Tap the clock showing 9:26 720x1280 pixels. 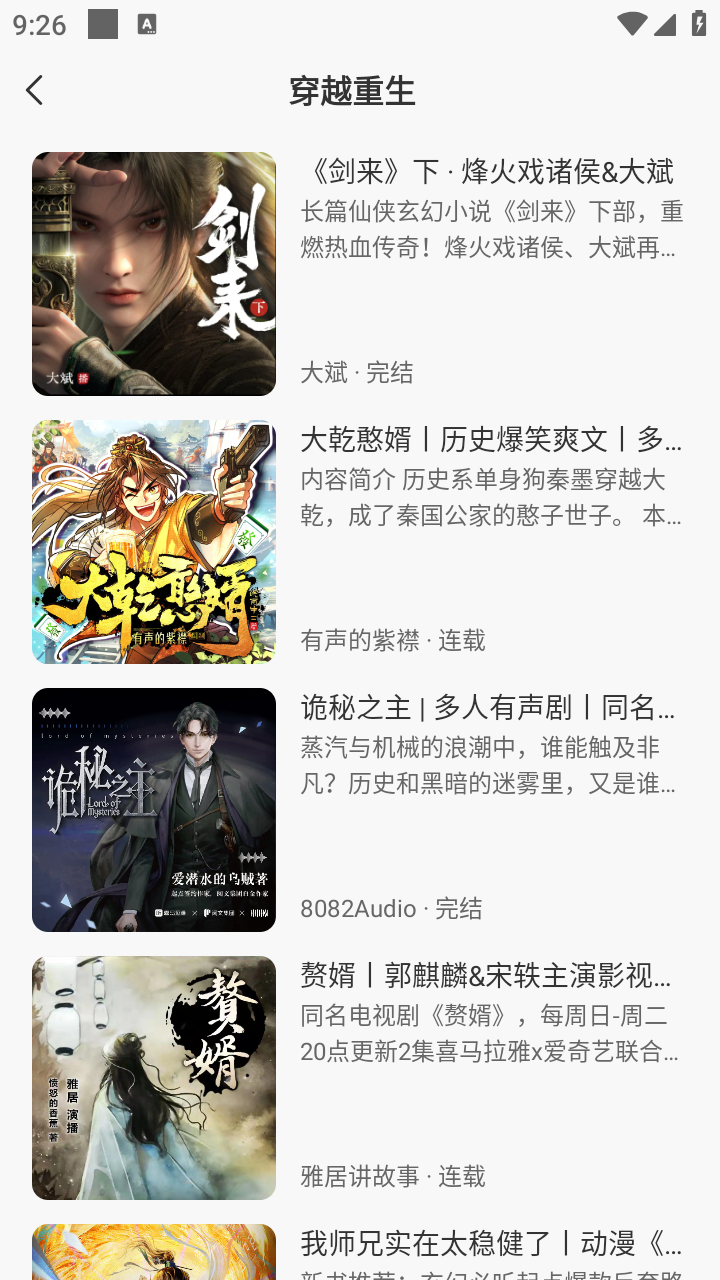point(38,25)
